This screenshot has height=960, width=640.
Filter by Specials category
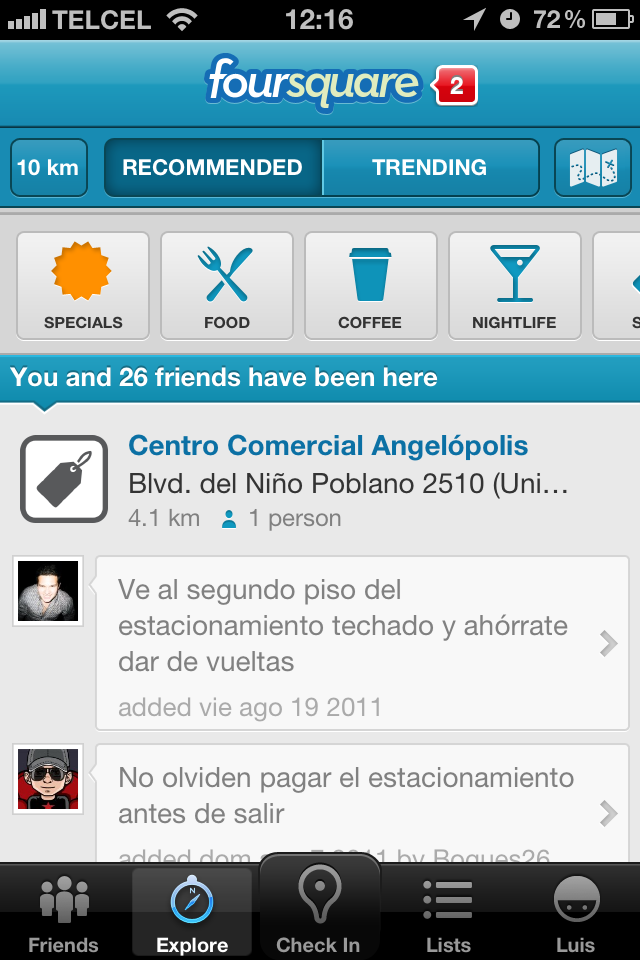[x=83, y=286]
